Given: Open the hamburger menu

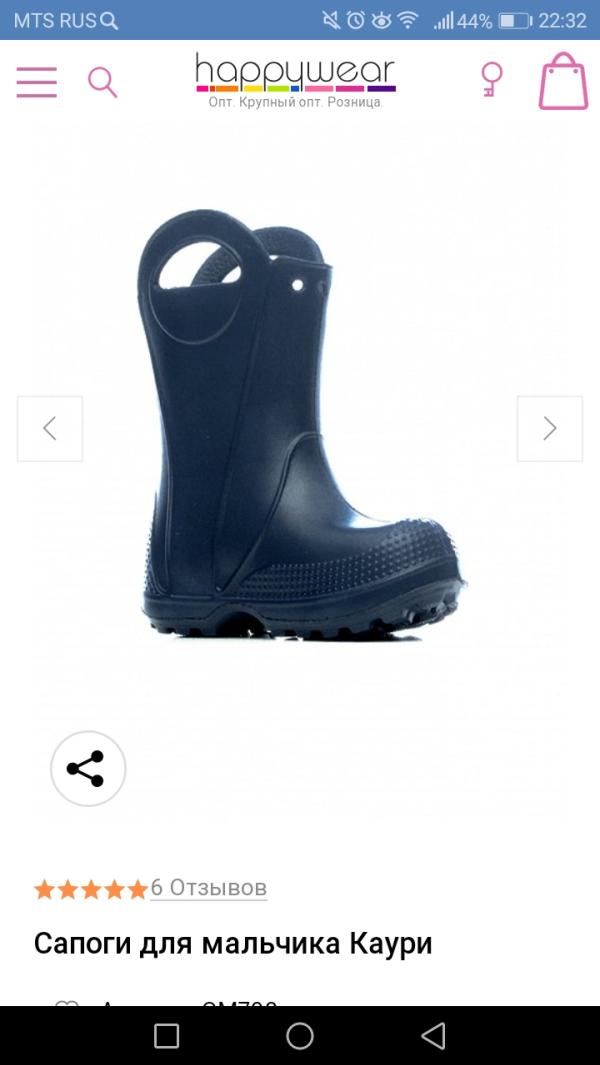Looking at the screenshot, I should pos(37,82).
